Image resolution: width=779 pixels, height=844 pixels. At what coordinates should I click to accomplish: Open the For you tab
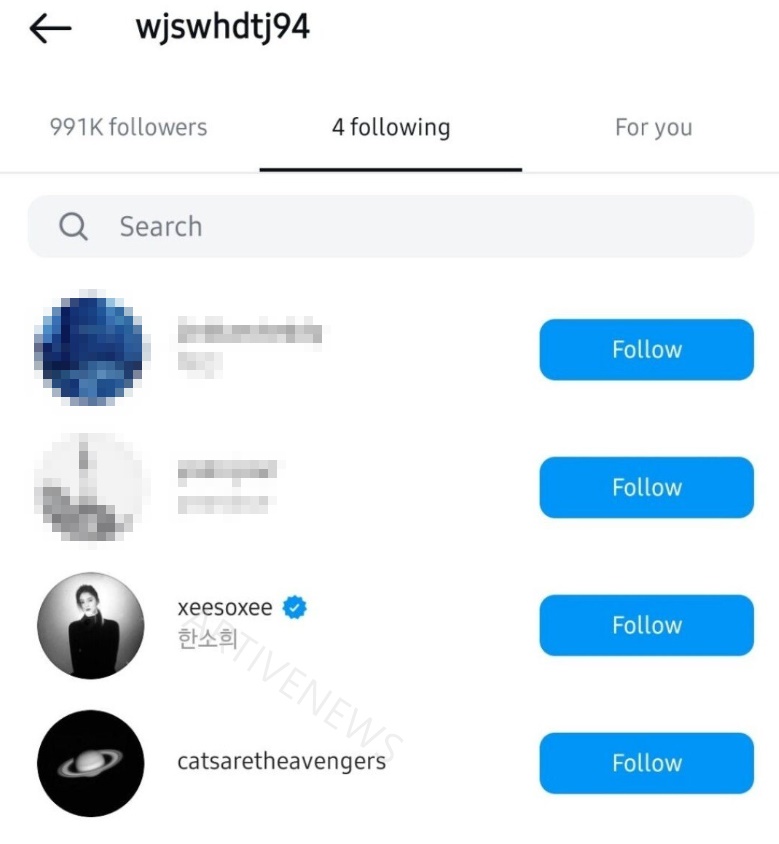point(653,128)
